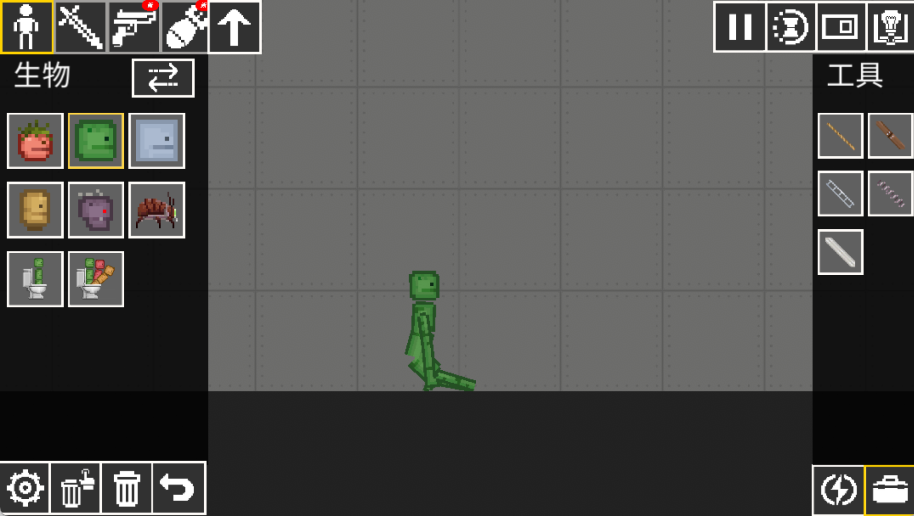914x516 pixels.
Task: Tap the lightbulb hint icon
Action: tap(889, 27)
